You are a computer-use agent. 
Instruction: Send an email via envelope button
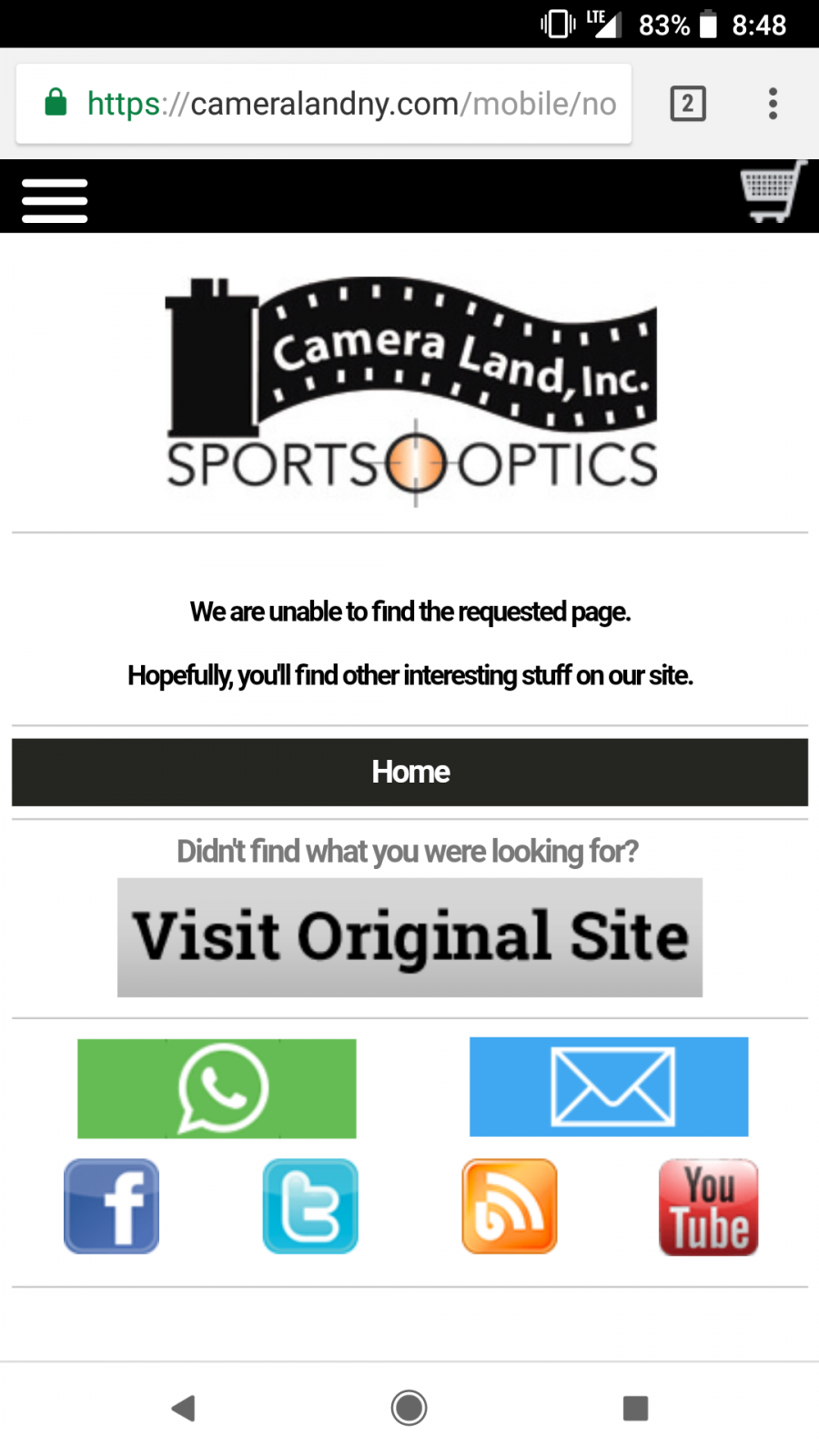[609, 1087]
